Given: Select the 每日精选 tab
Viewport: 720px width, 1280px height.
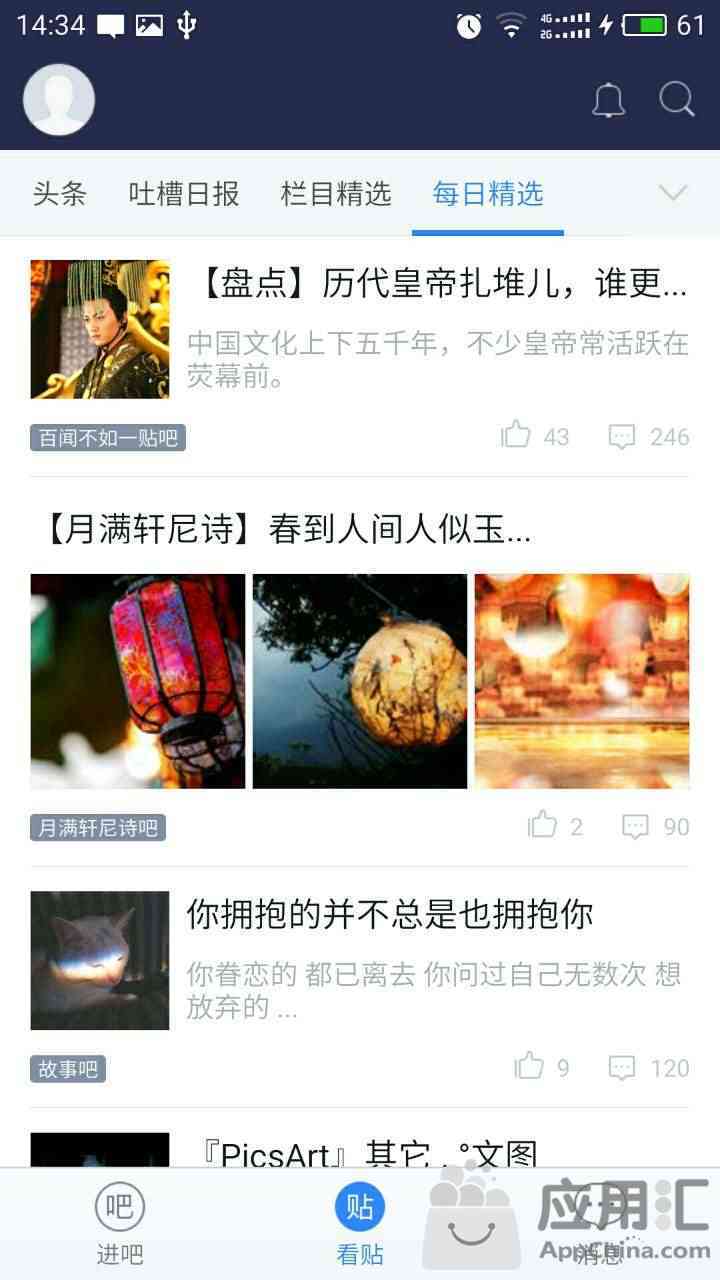Looking at the screenshot, I should 488,194.
